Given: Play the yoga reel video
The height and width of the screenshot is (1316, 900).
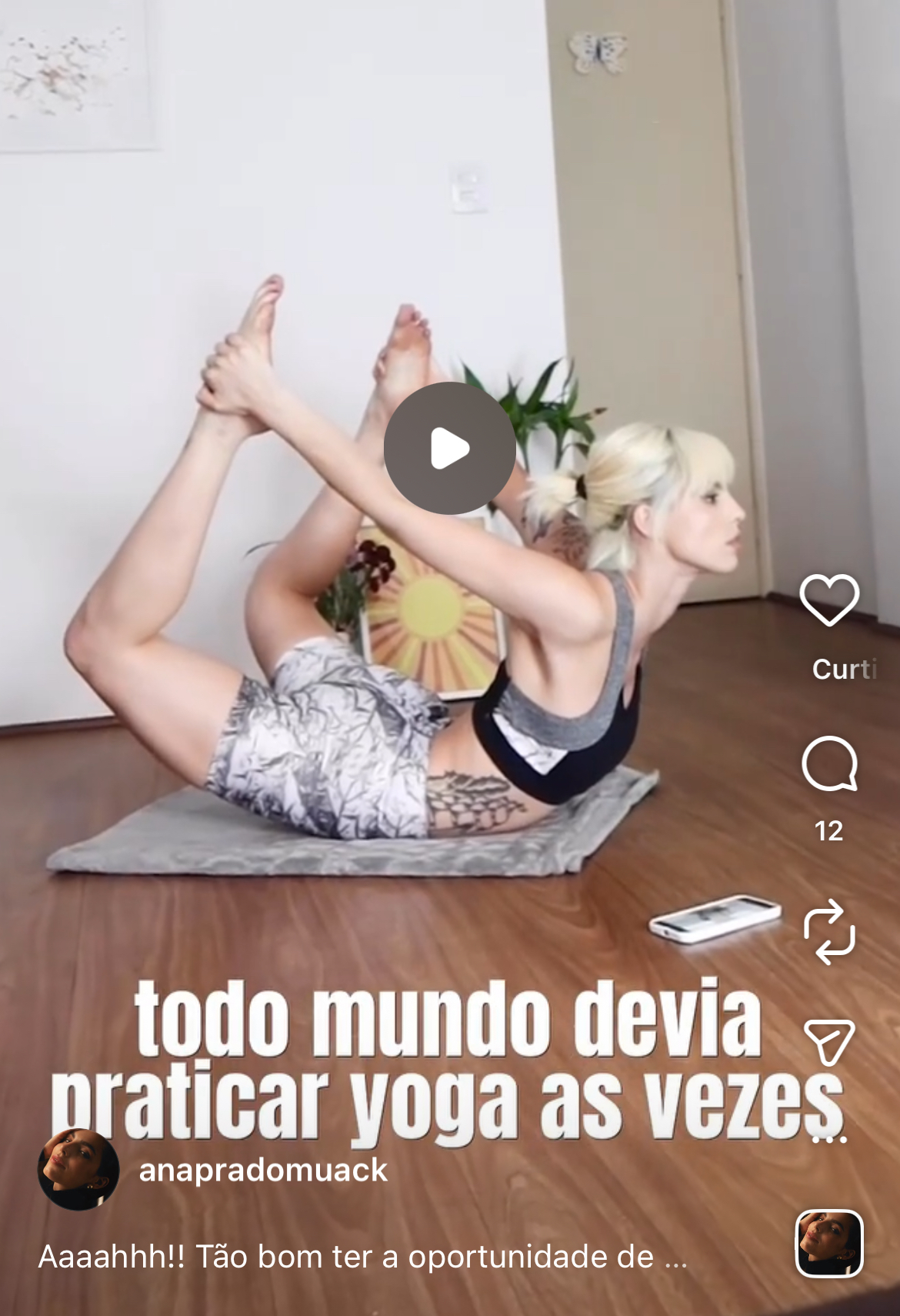Looking at the screenshot, I should point(450,448).
